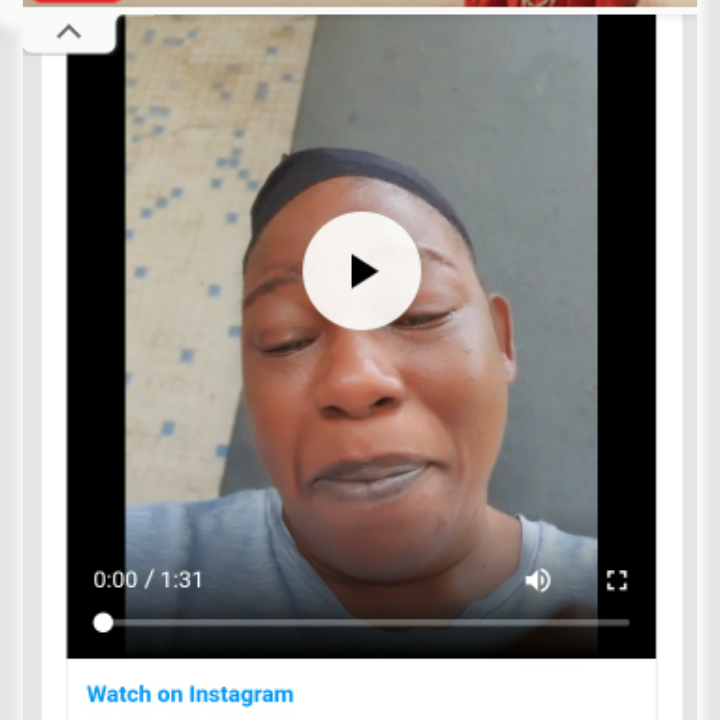Image resolution: width=720 pixels, height=720 pixels.
Task: Play the embedded video
Action: coord(361,271)
